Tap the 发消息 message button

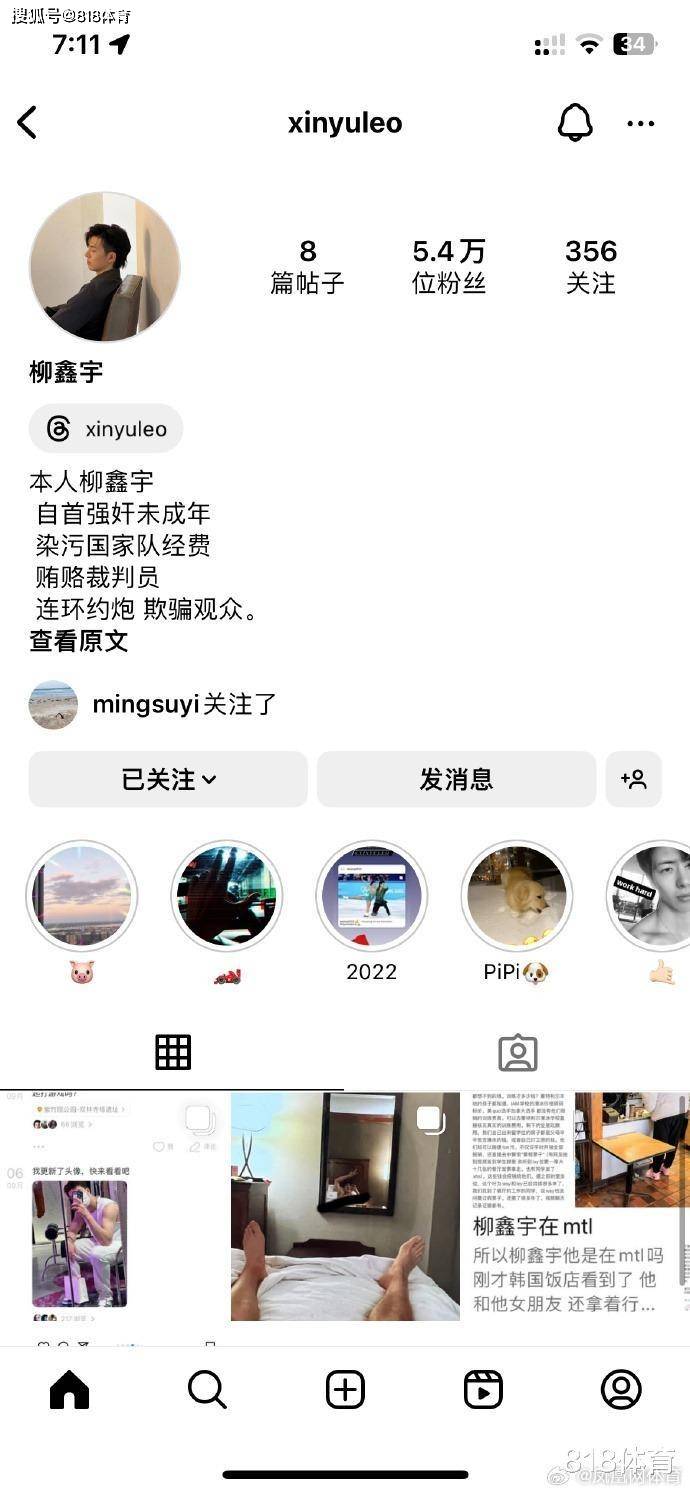(x=456, y=779)
